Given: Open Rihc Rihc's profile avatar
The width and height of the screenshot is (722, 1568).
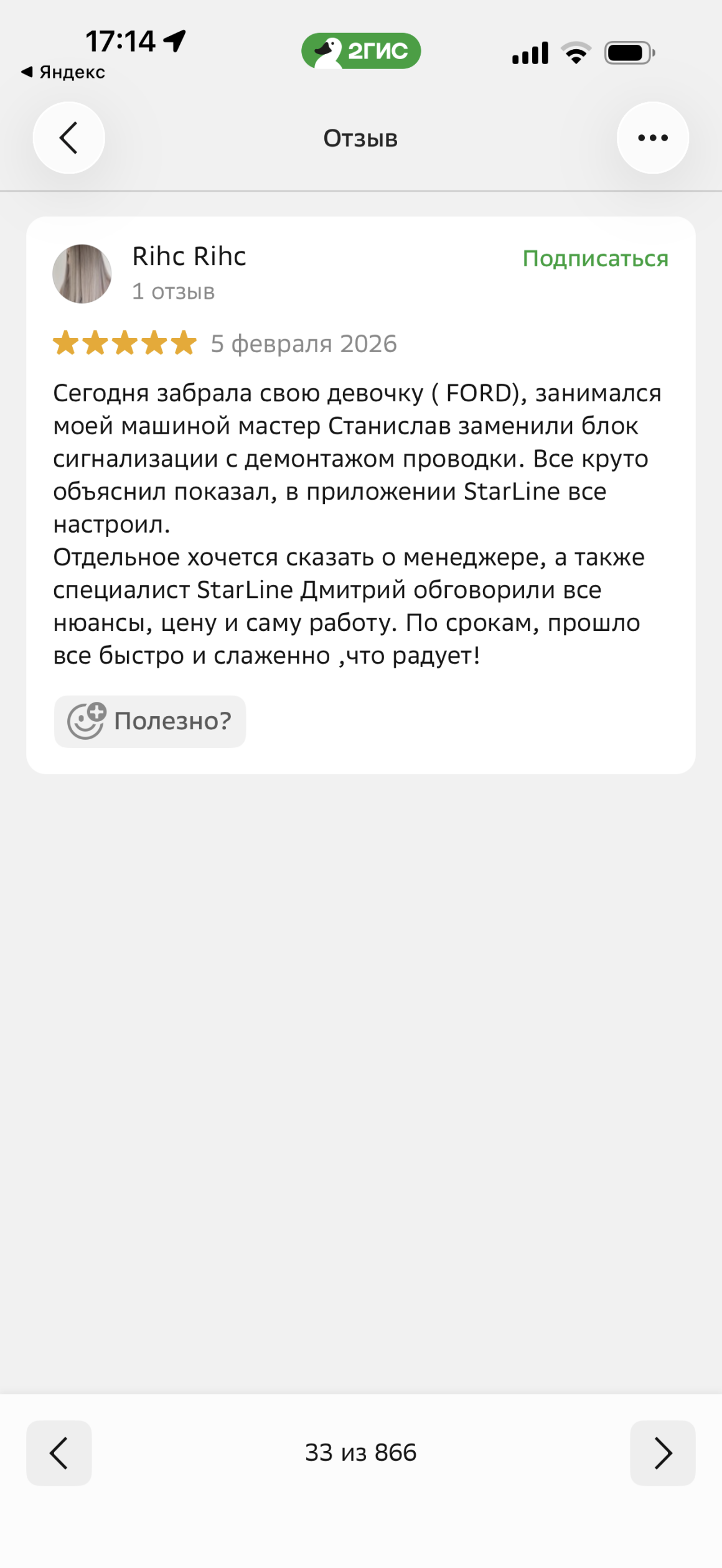Looking at the screenshot, I should click(x=82, y=274).
